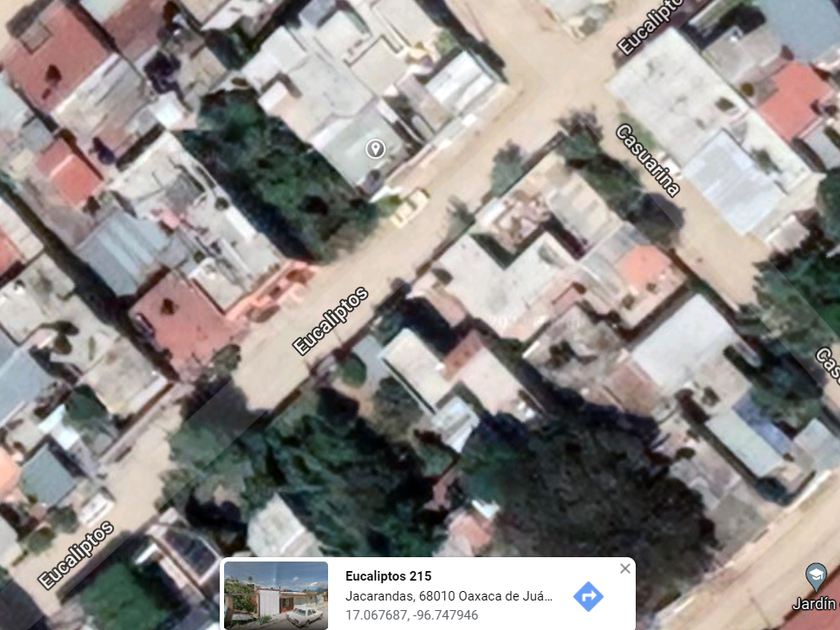This screenshot has width=840, height=630.
Task: Open the street view photo thumbnail
Action: pos(276,595)
